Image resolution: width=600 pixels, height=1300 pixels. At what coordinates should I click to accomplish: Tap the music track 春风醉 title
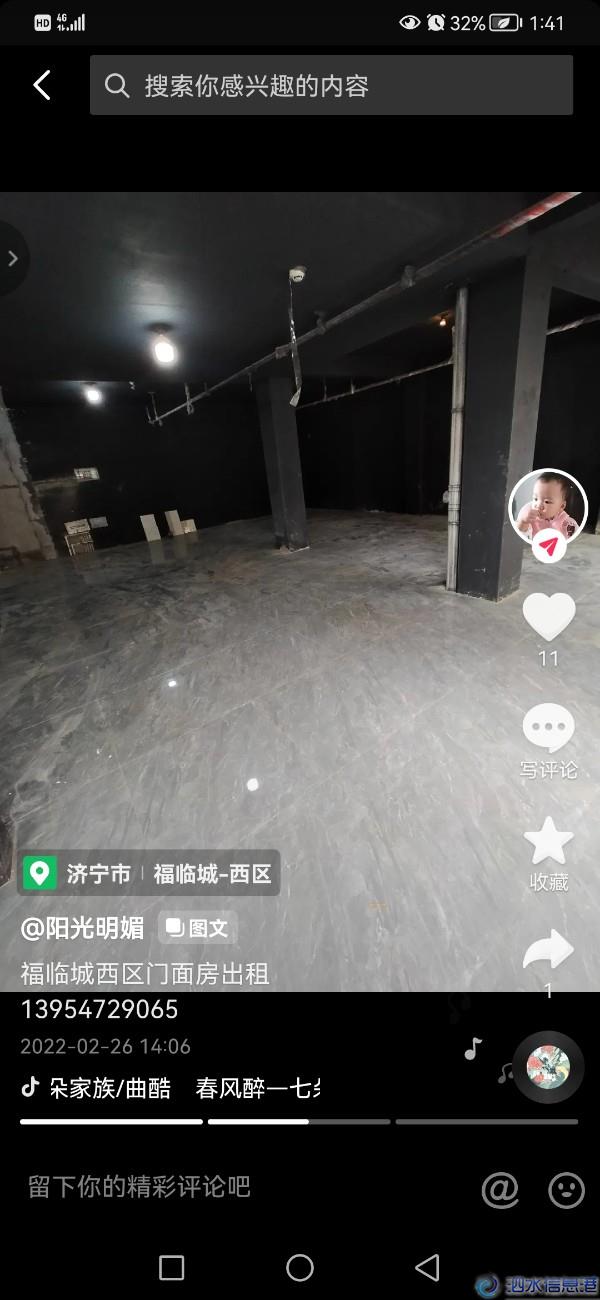coord(258,1088)
